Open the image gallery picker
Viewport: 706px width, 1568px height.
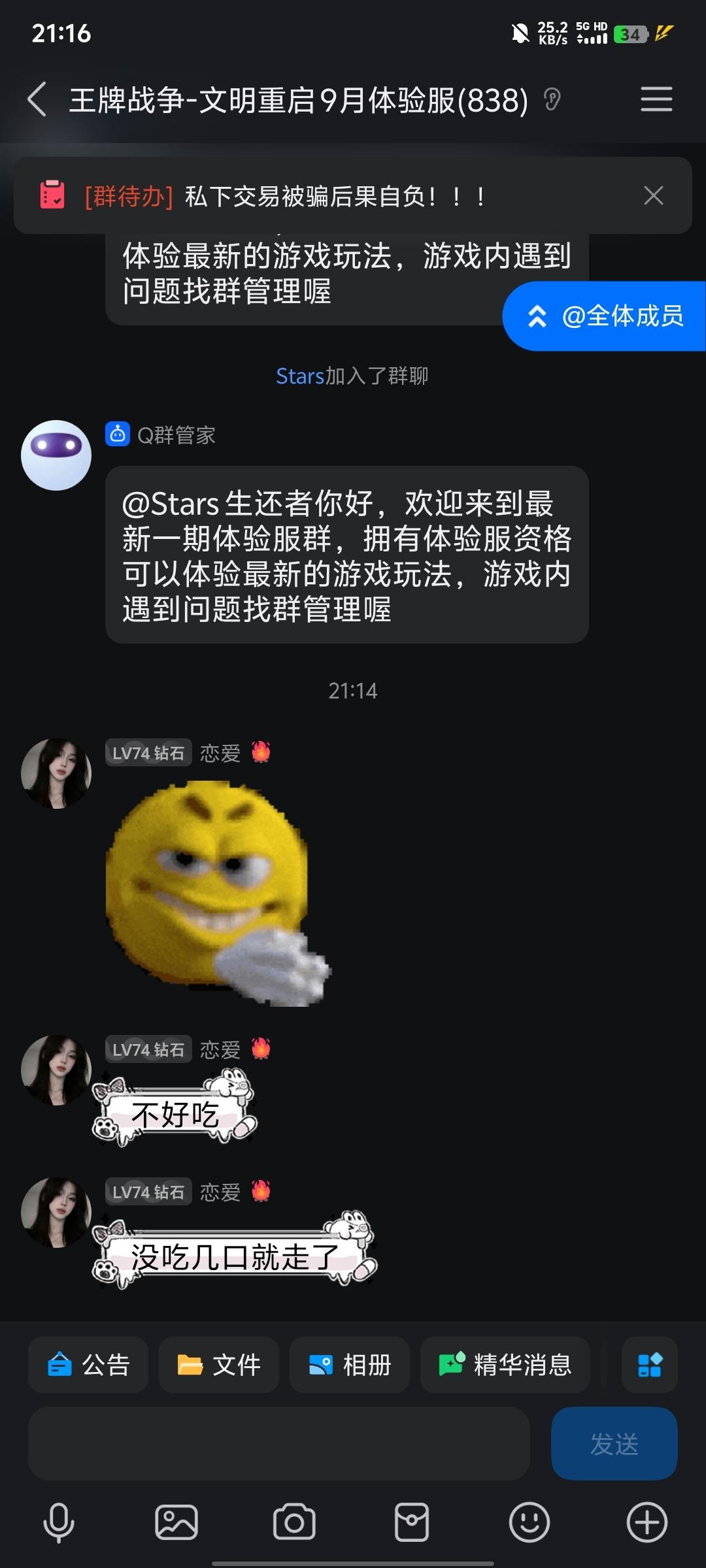176,1522
